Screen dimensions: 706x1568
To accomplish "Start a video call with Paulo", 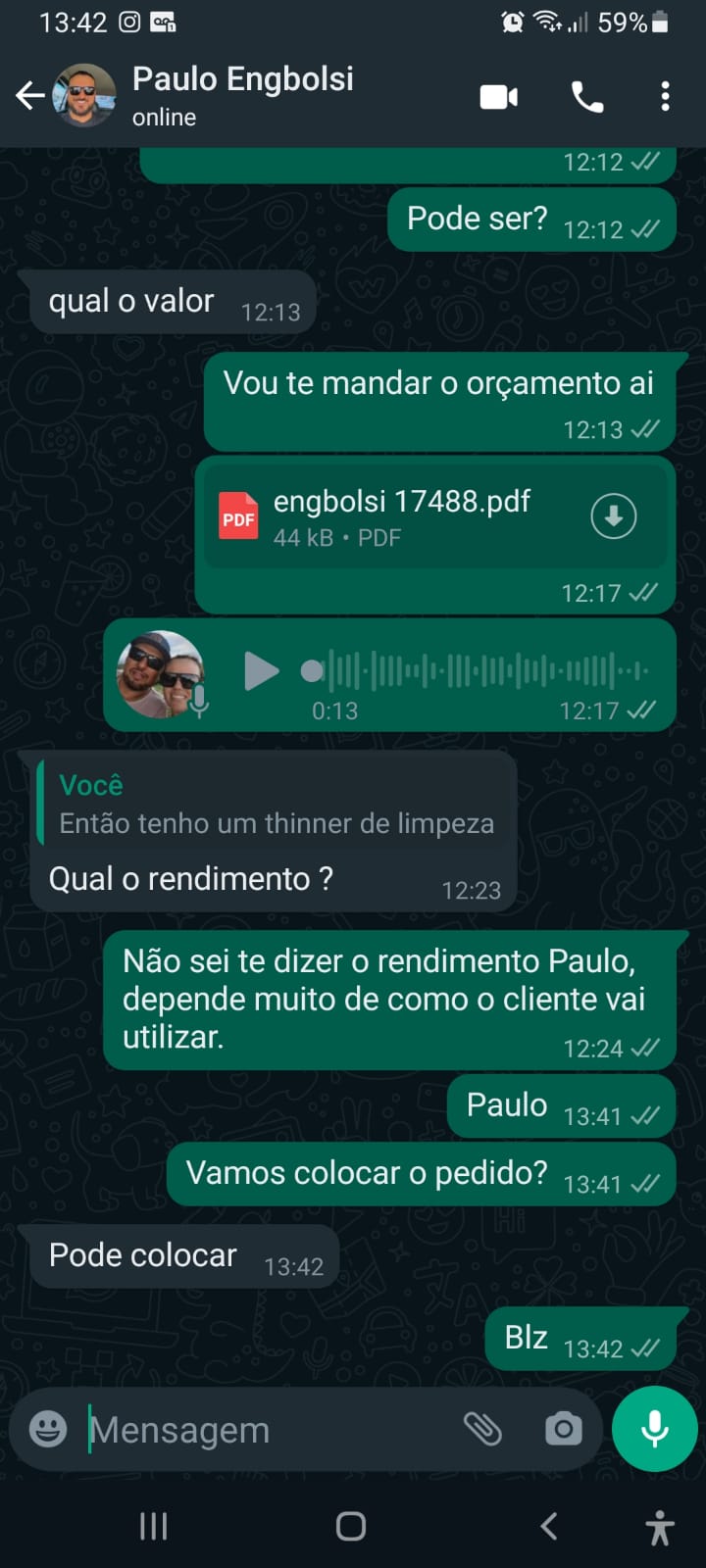I will point(498,97).
